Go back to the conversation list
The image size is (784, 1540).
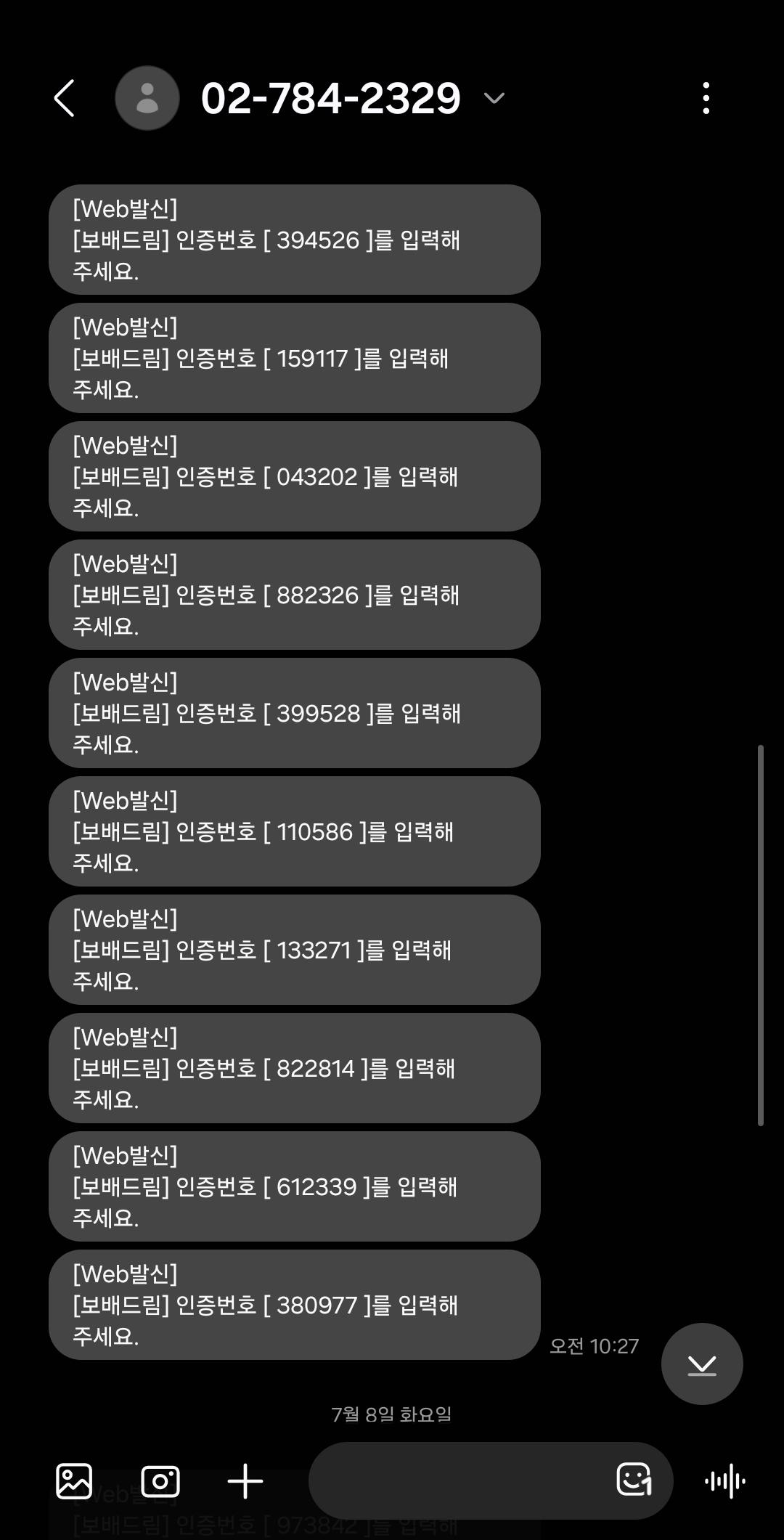tap(65, 98)
